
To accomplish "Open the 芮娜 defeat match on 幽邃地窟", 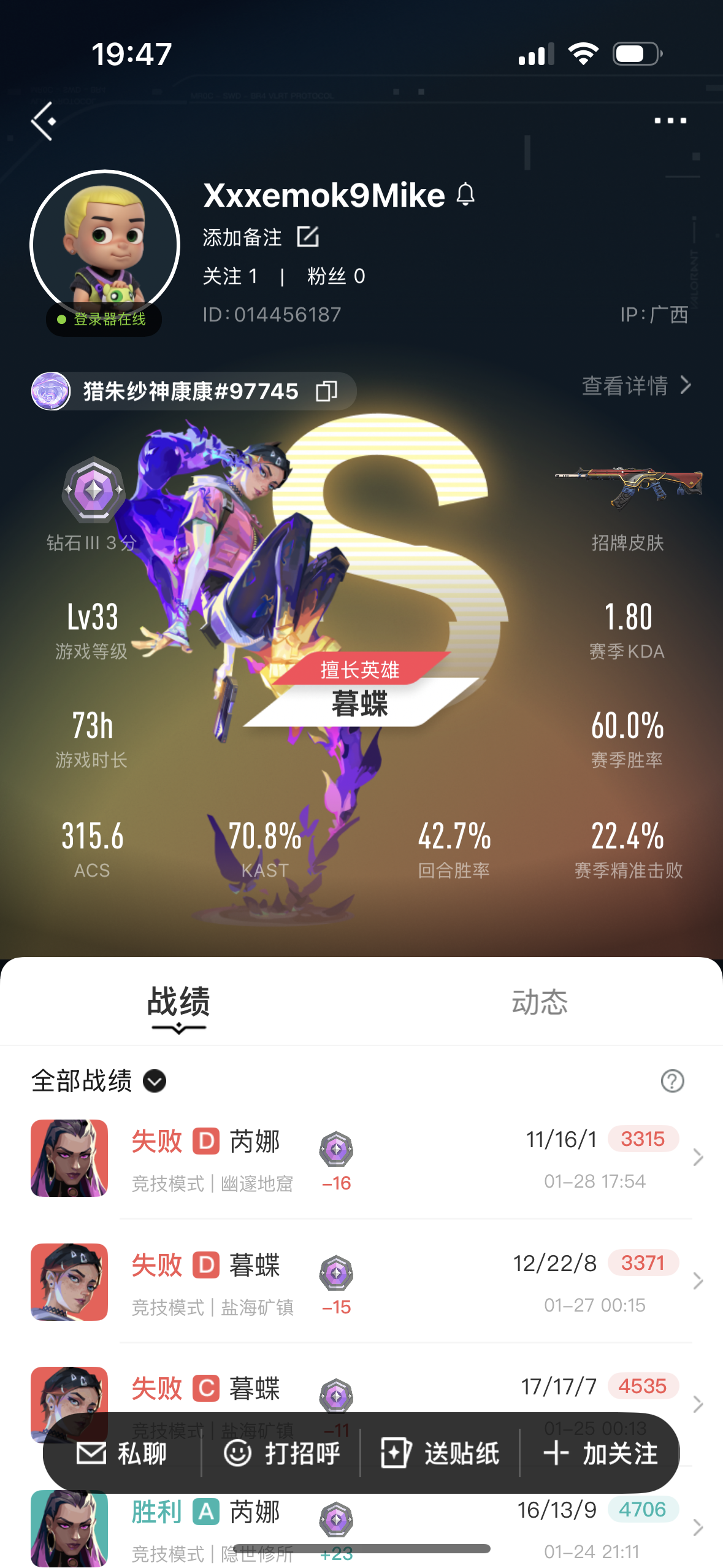I will tap(368, 1158).
